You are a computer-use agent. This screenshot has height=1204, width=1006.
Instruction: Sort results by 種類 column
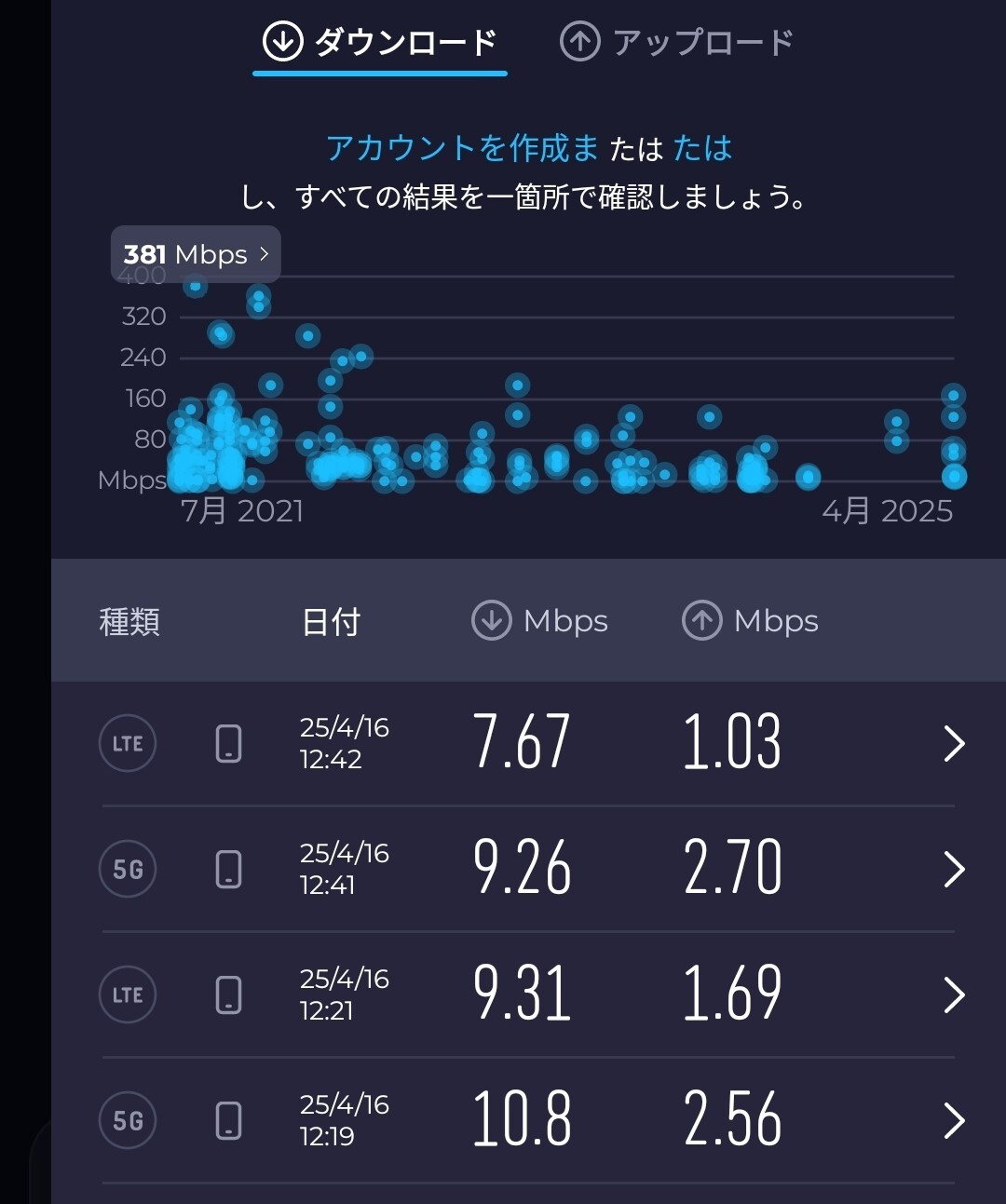[129, 621]
